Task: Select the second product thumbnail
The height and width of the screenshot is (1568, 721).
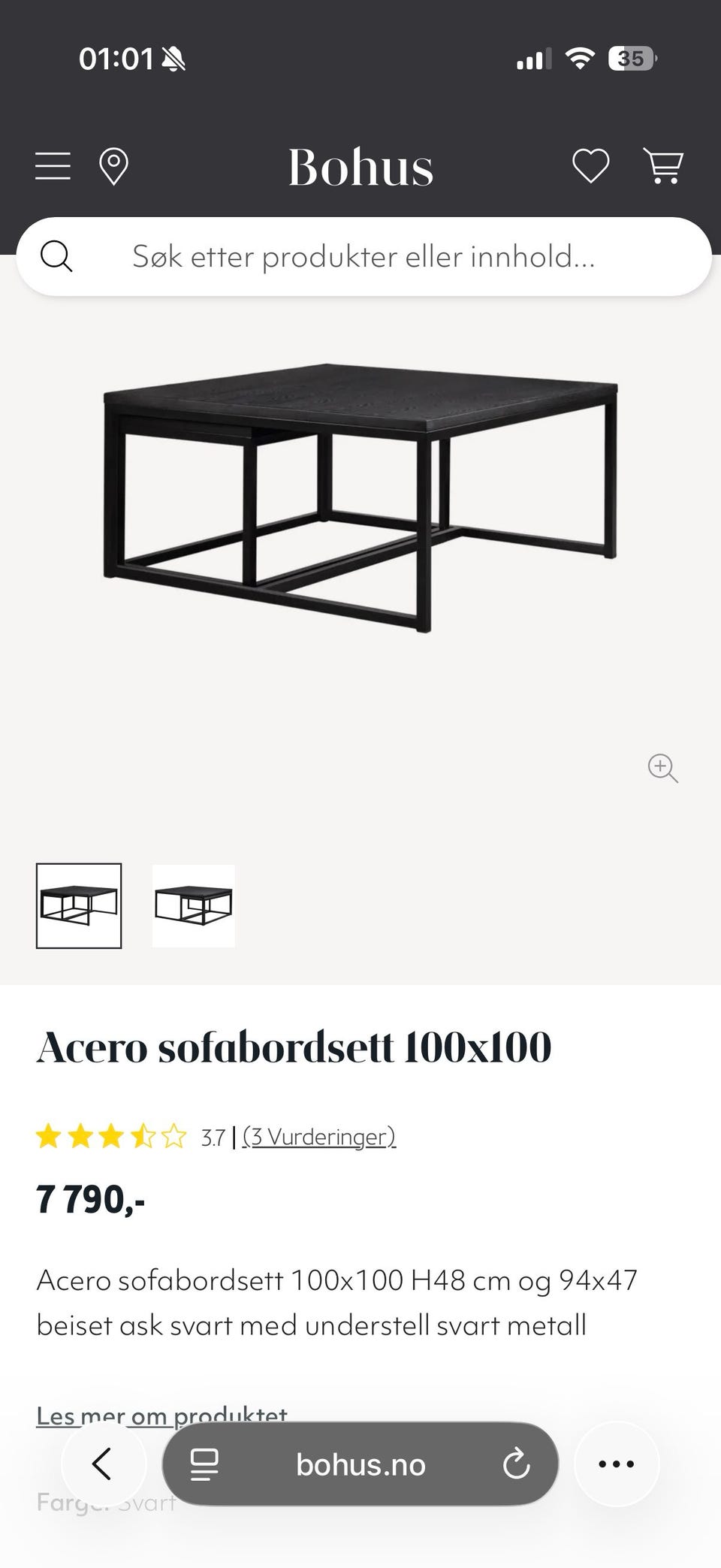Action: tap(193, 907)
